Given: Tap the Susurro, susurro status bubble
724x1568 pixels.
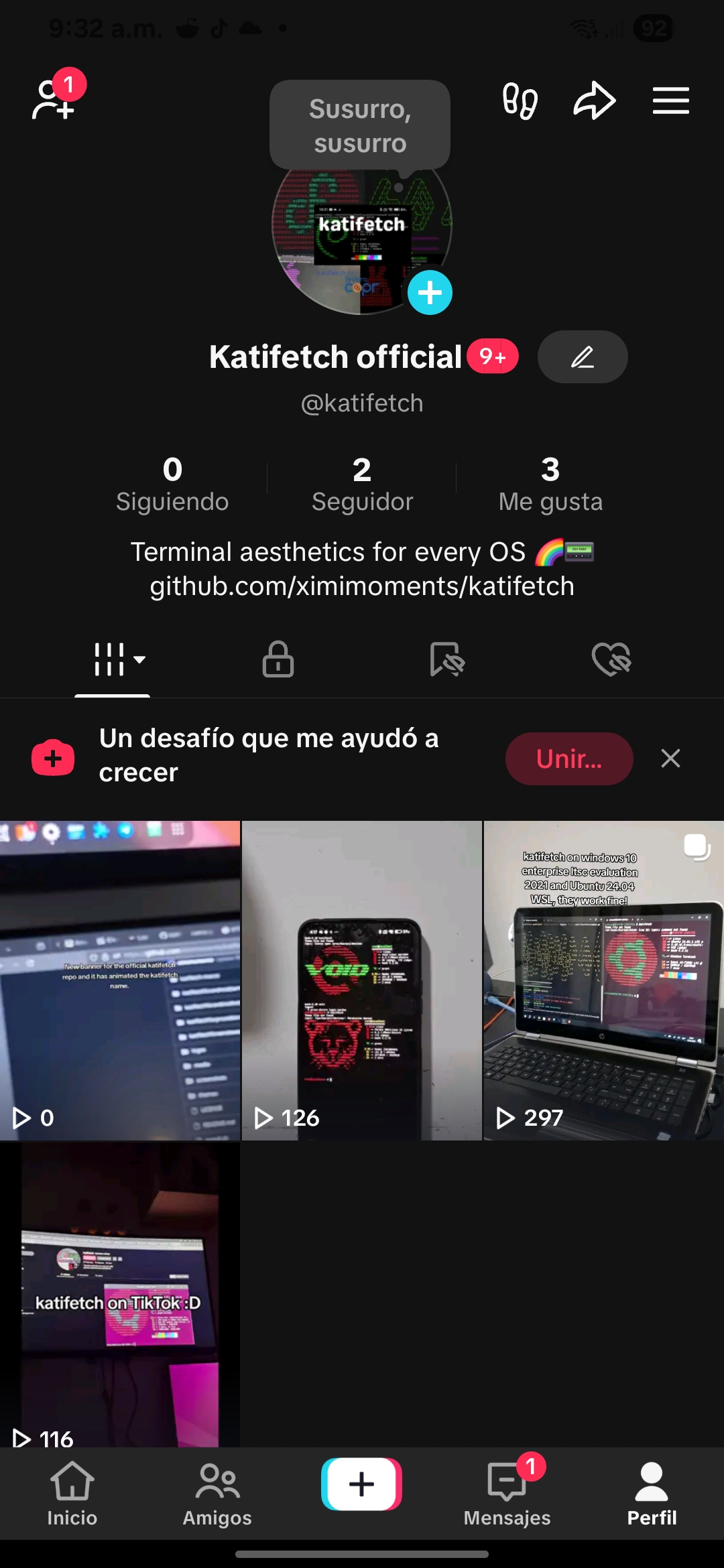Looking at the screenshot, I should [x=360, y=125].
